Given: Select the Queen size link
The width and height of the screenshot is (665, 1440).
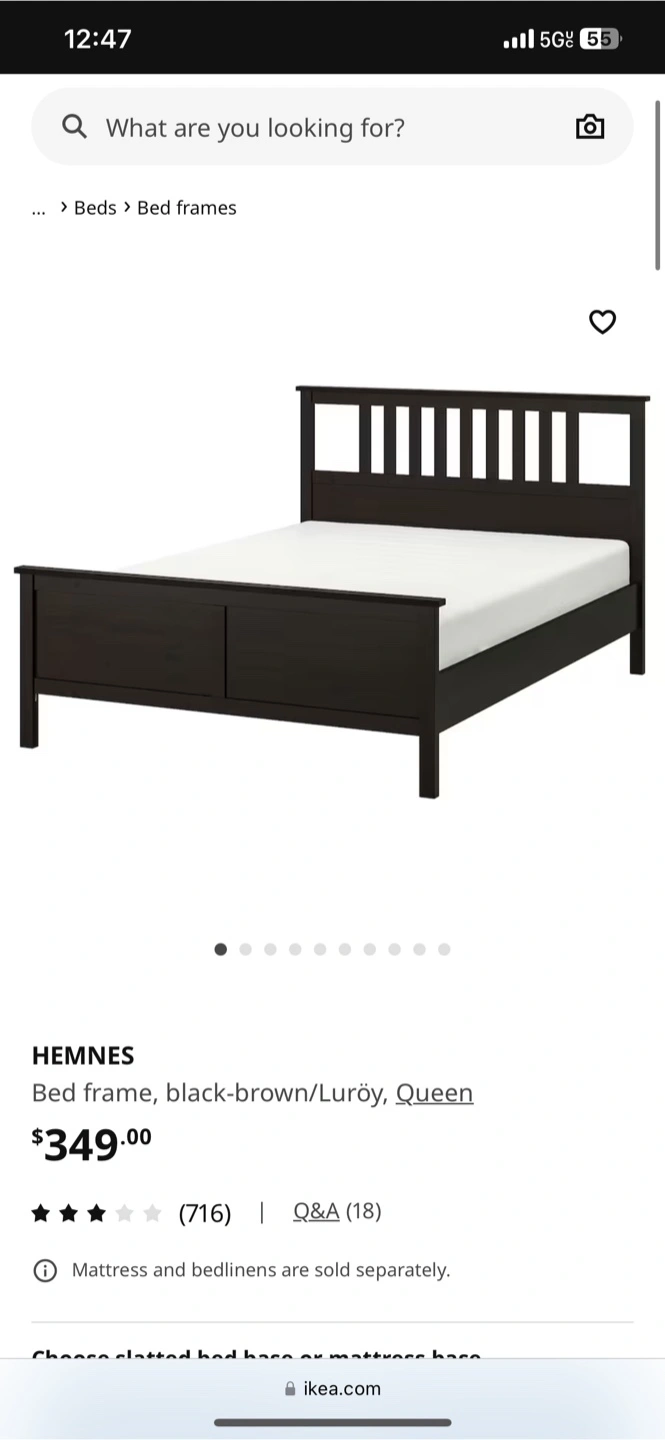Looking at the screenshot, I should tap(434, 1093).
